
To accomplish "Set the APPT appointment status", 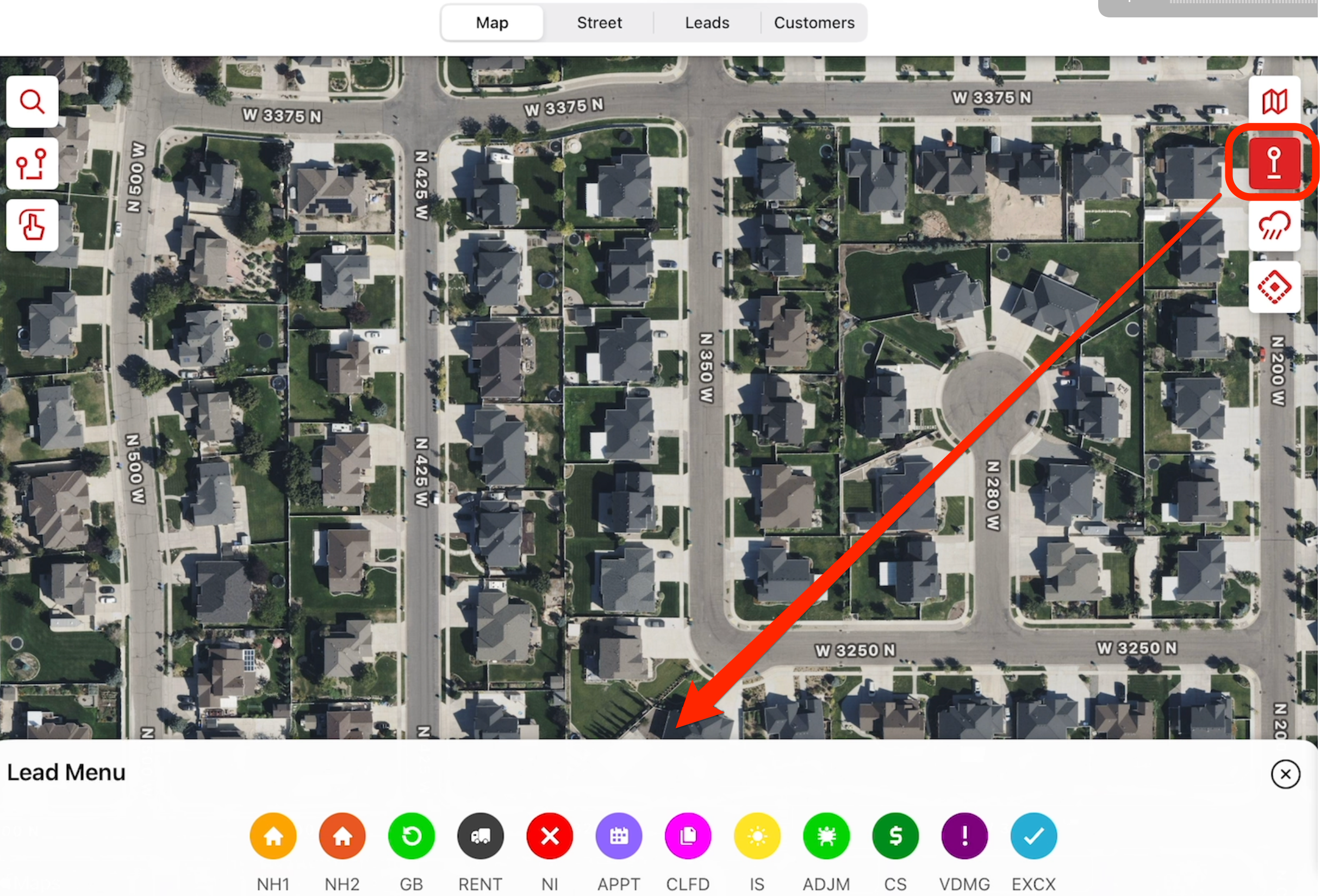I will [x=619, y=836].
